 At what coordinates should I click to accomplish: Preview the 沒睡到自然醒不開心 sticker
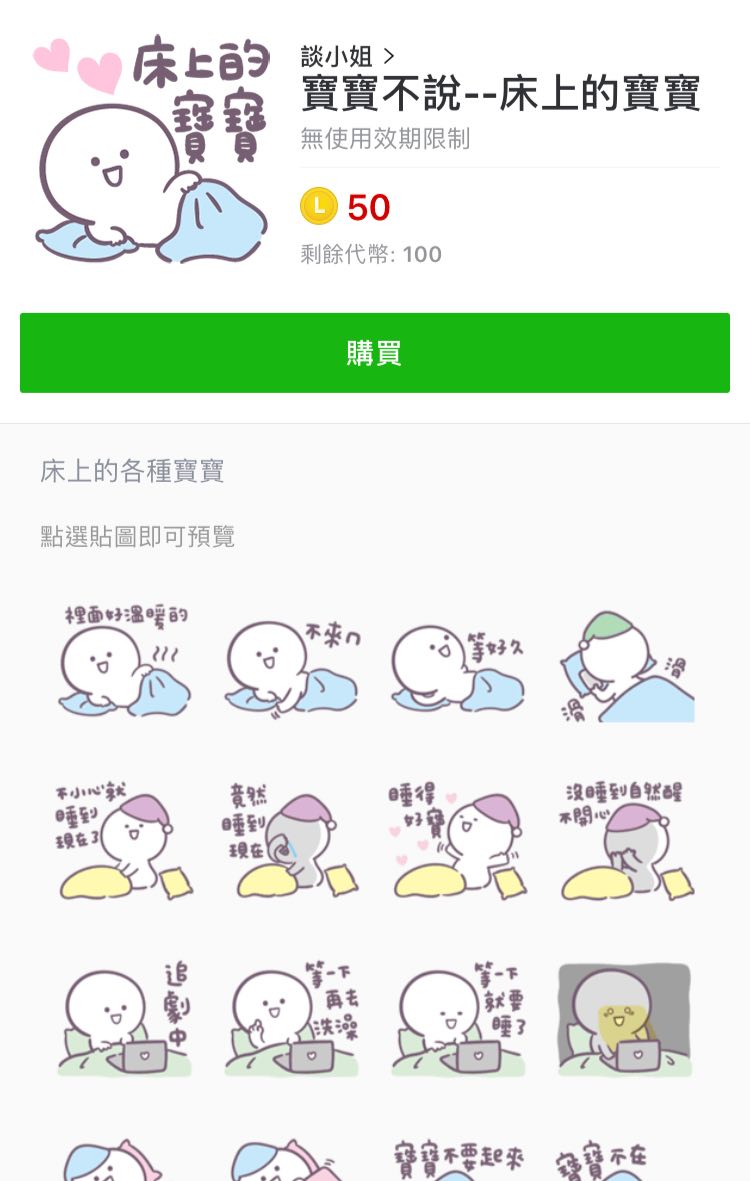[x=625, y=842]
